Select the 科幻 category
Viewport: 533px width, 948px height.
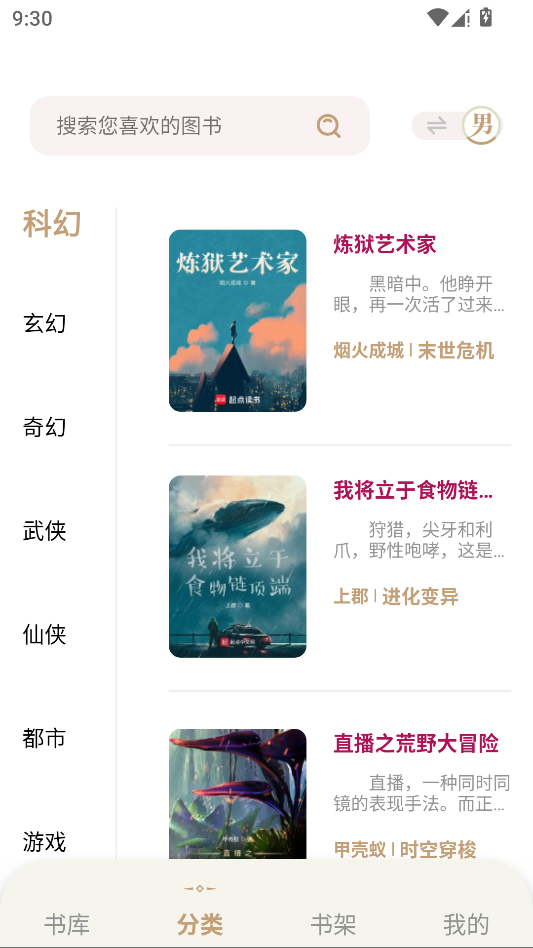pyautogui.click(x=52, y=224)
